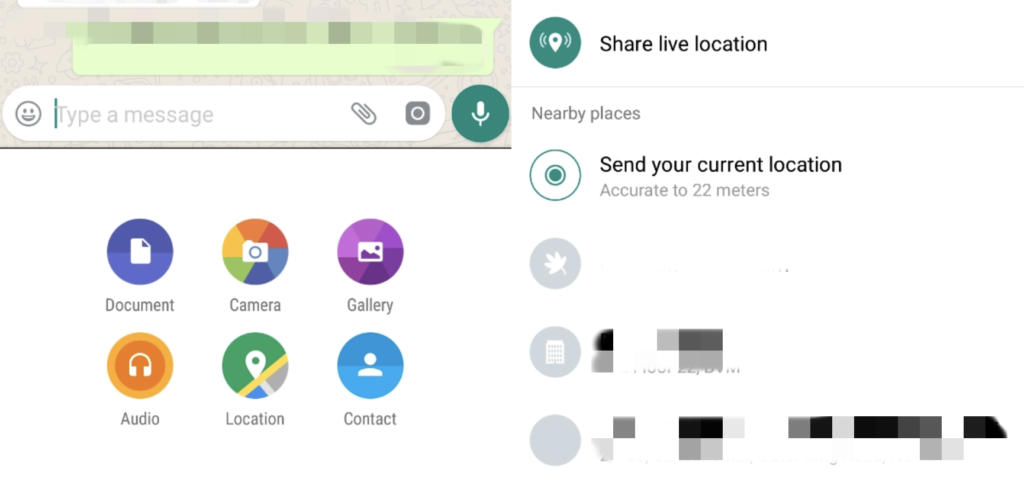Tap the Type a message field
The height and width of the screenshot is (482, 1024).
click(x=190, y=115)
